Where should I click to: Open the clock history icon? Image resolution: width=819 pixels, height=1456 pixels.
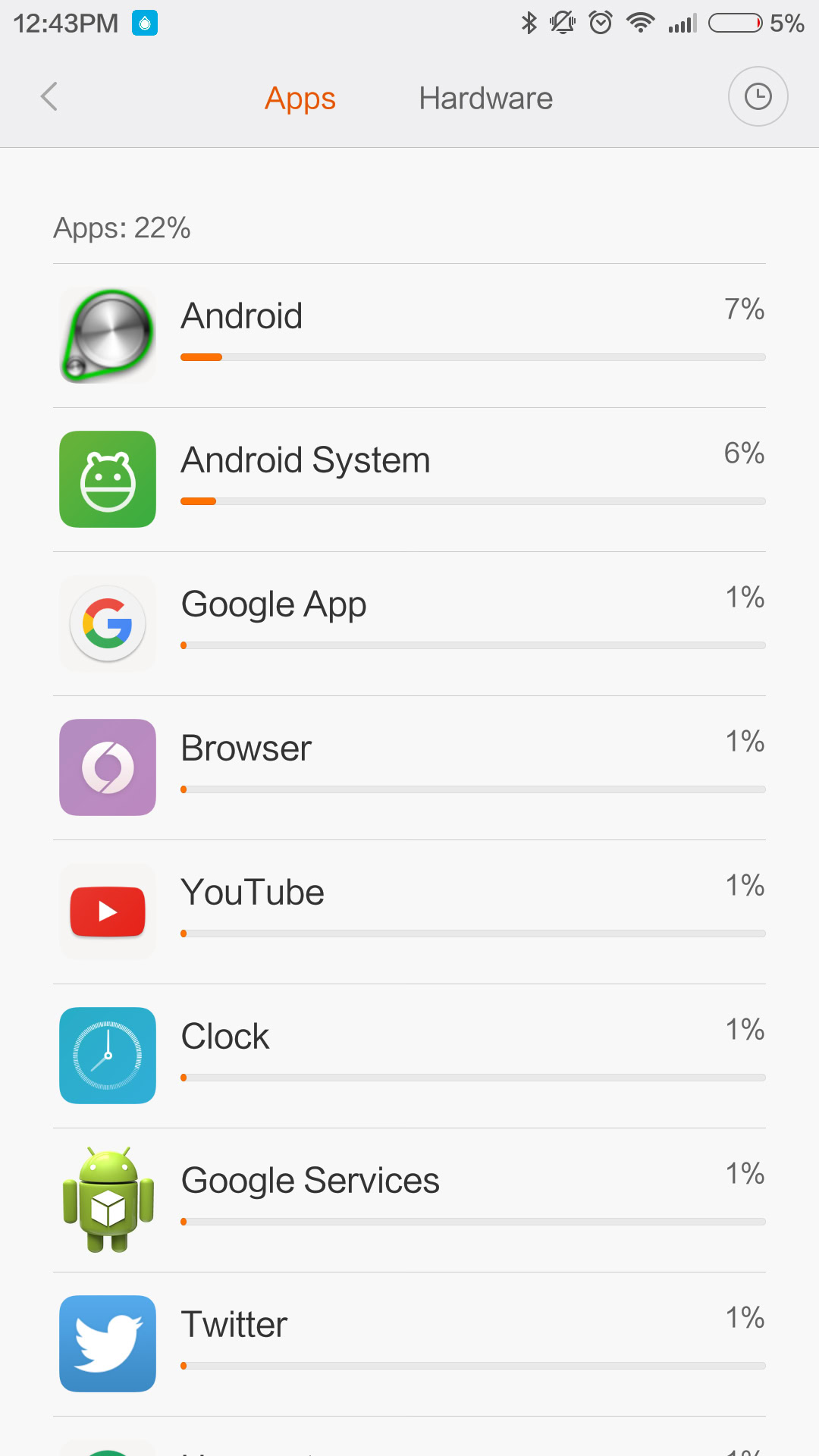click(758, 97)
